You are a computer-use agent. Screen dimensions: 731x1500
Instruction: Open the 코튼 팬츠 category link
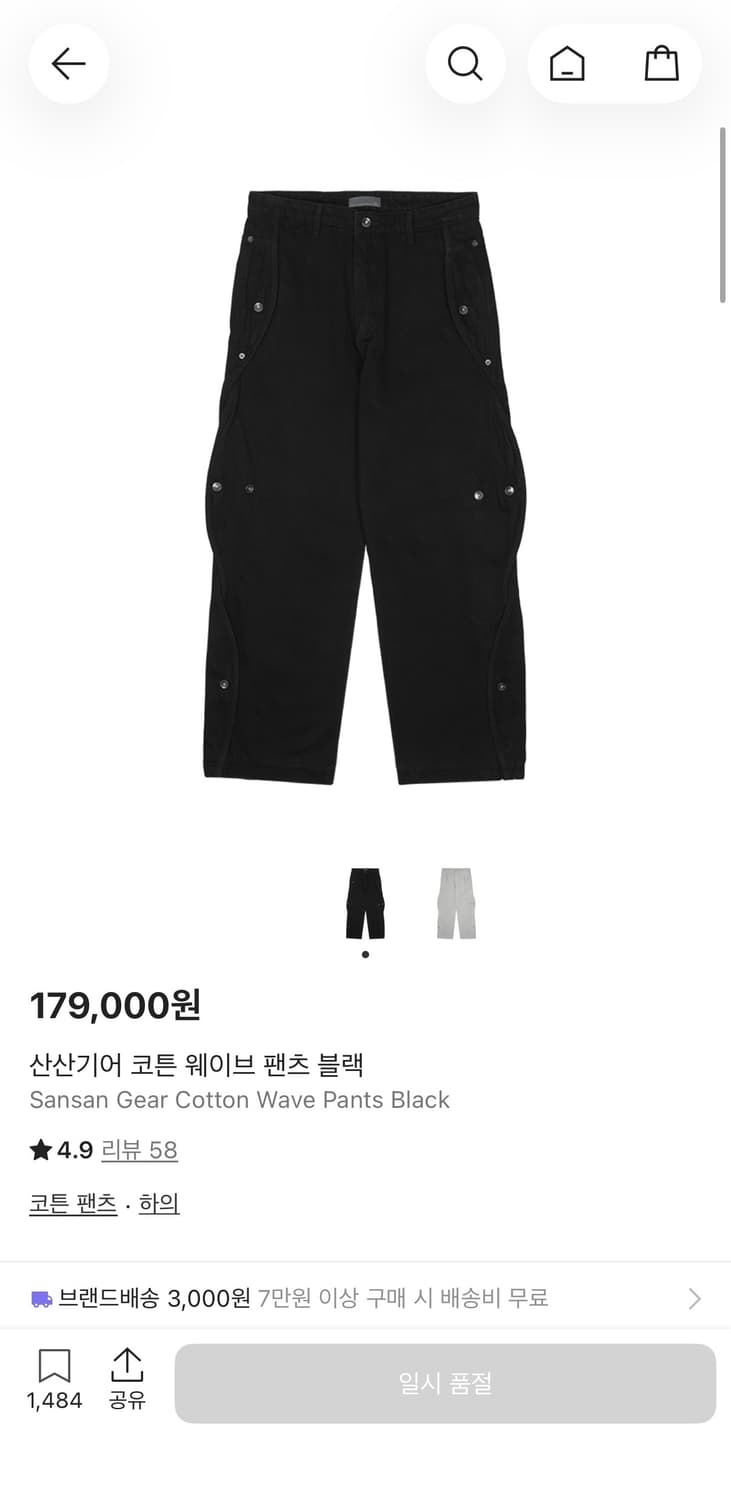pyautogui.click(x=71, y=1203)
